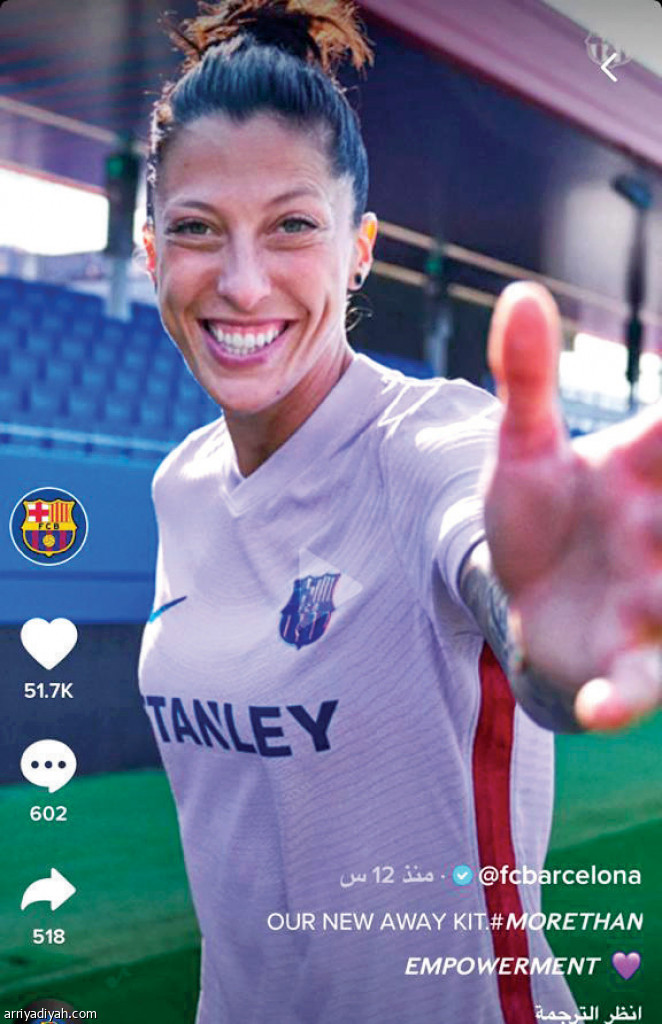Tap انظر الترجمة to see translation
The width and height of the screenshot is (662, 1024).
pyautogui.click(x=587, y=1012)
